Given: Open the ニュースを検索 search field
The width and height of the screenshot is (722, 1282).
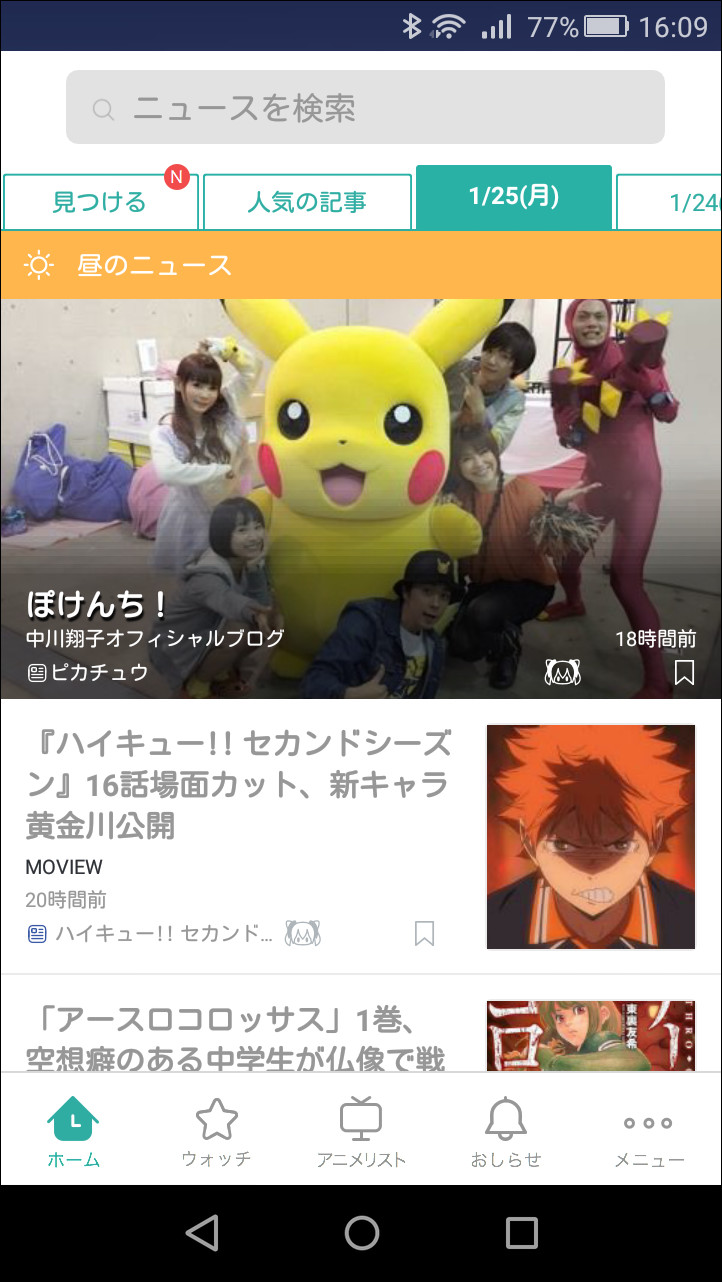Looking at the screenshot, I should 365,108.
